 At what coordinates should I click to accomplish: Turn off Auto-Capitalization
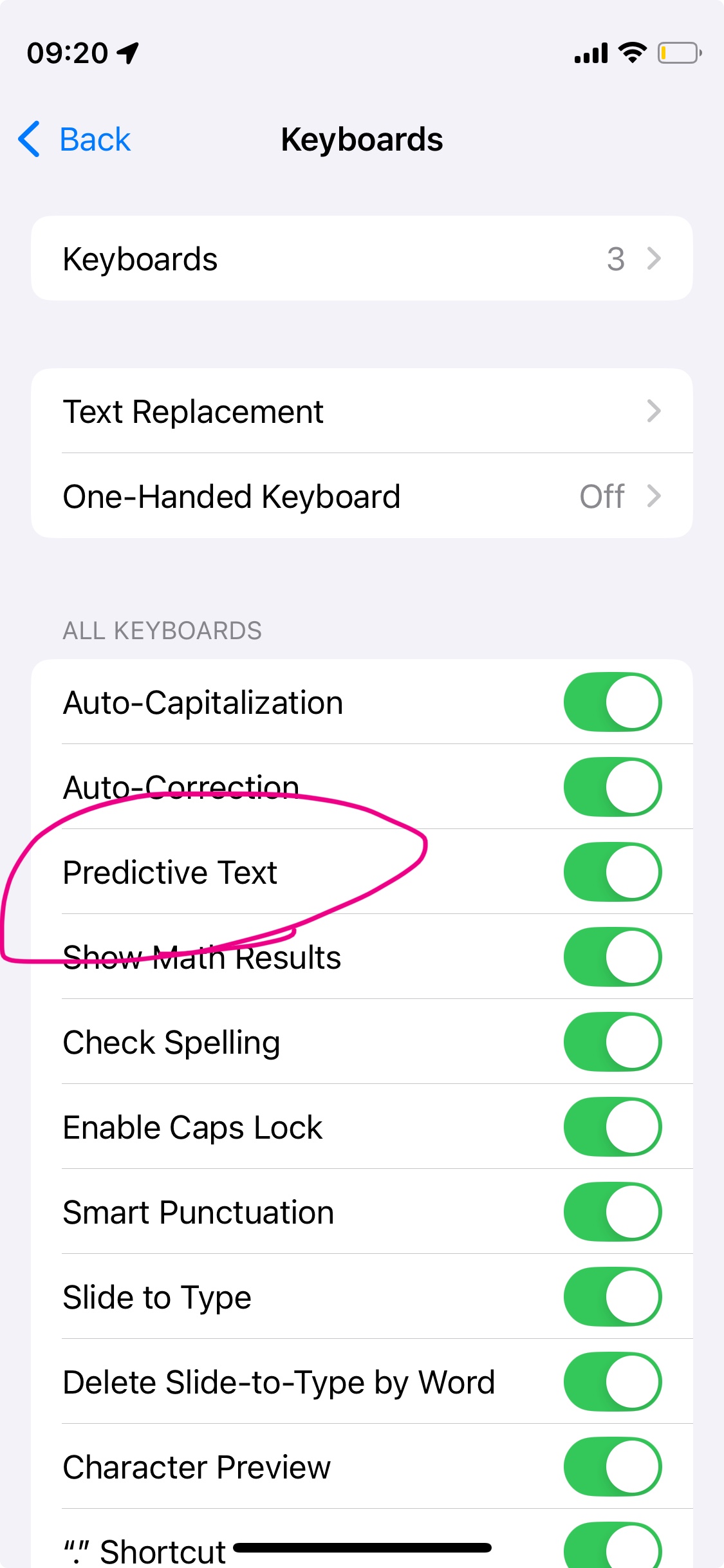(x=612, y=702)
